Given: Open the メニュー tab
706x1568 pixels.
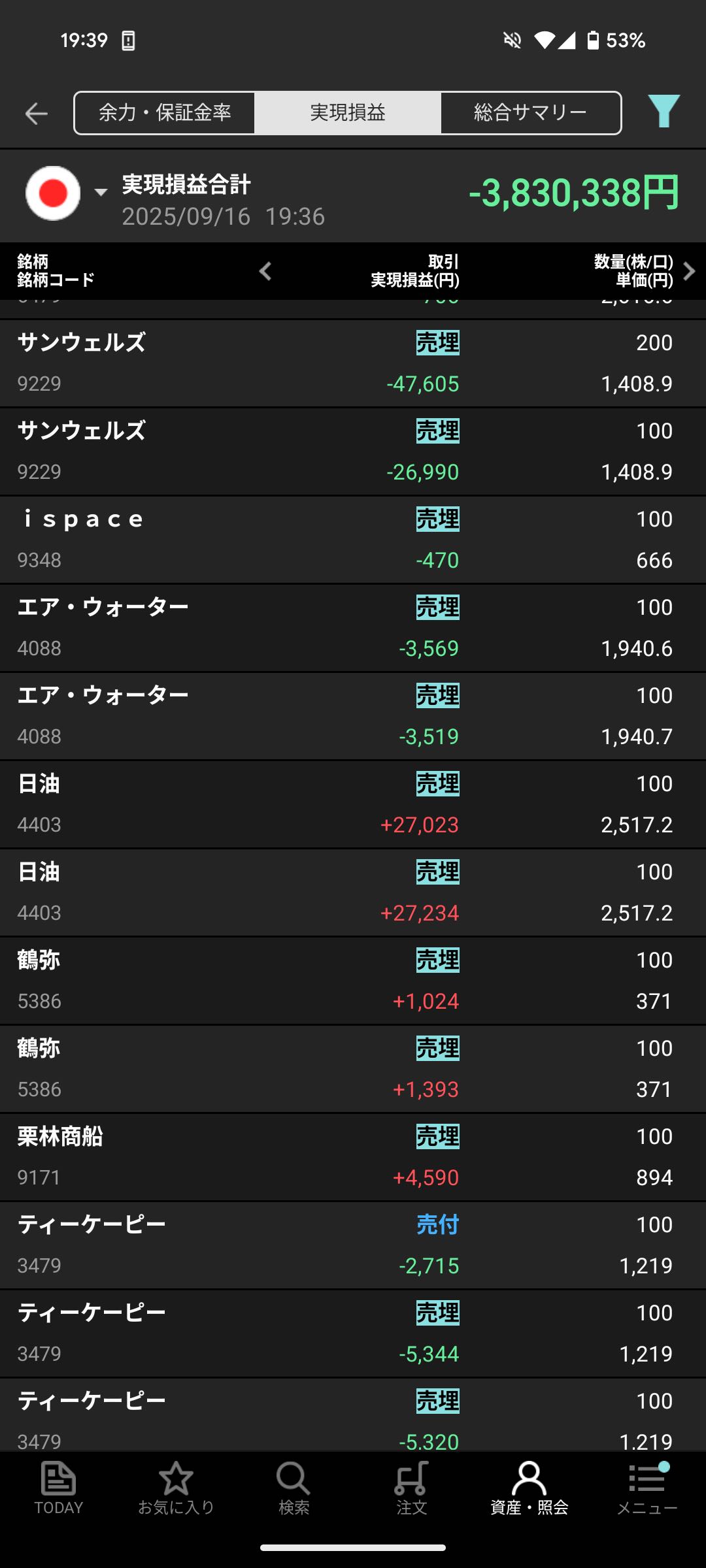Looking at the screenshot, I should tap(647, 1488).
